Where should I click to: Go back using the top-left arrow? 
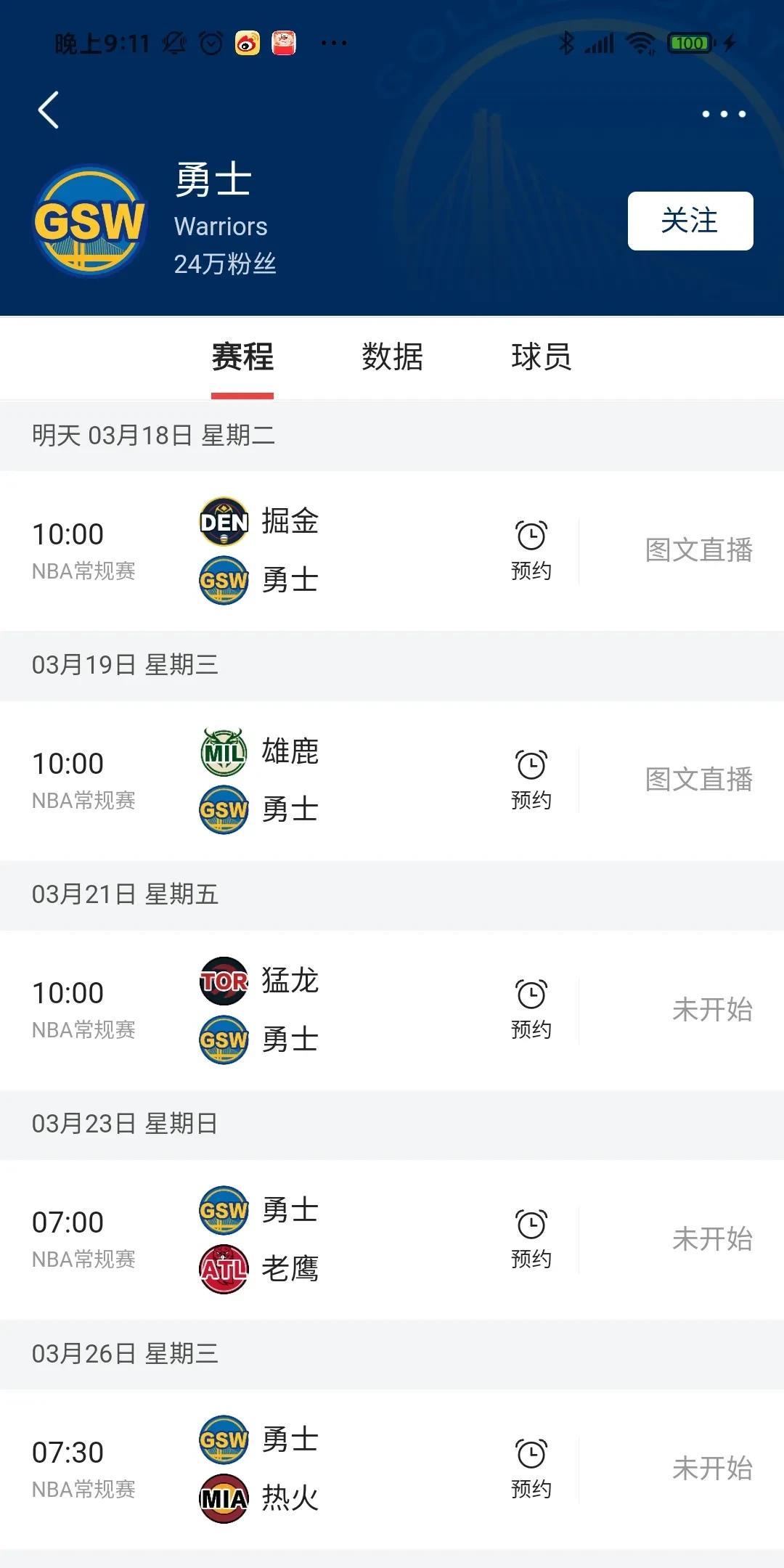tap(49, 111)
